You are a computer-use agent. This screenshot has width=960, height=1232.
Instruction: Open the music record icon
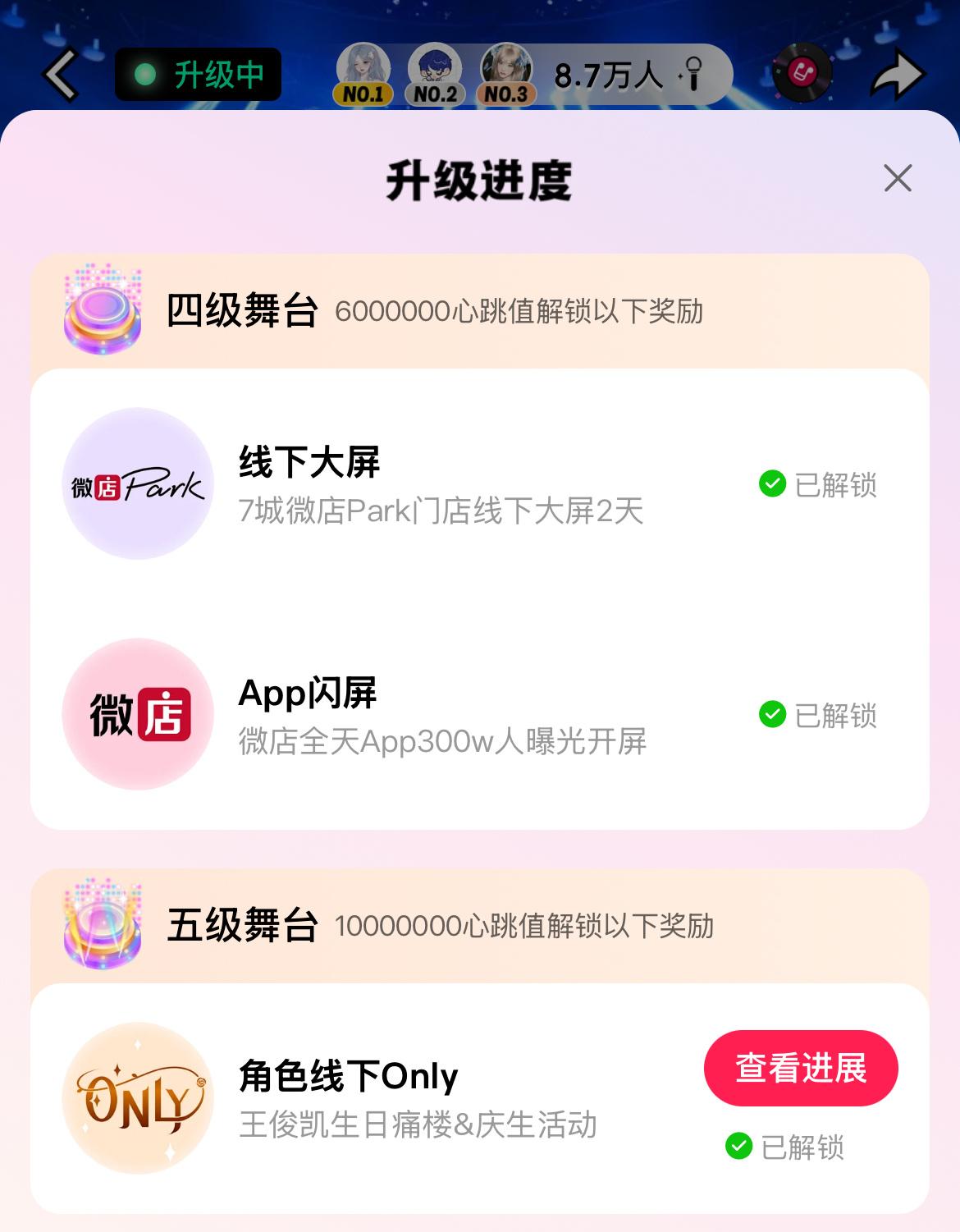point(802,73)
